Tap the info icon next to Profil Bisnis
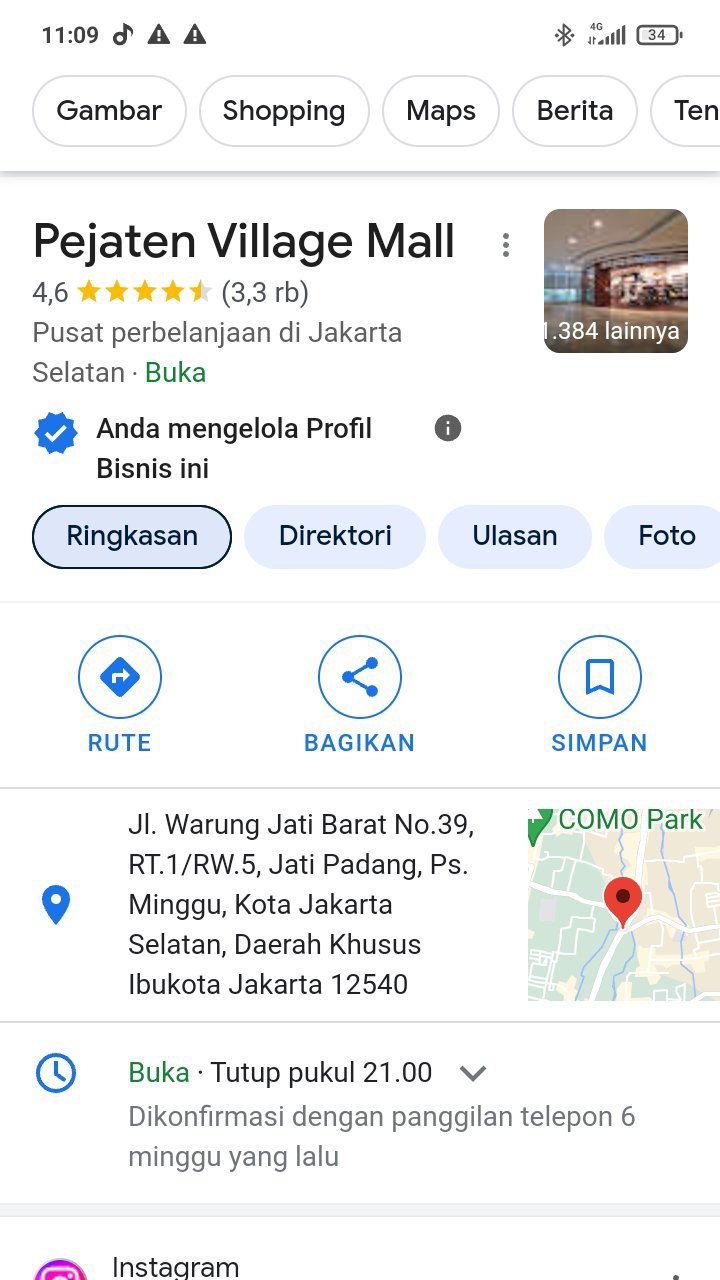The height and width of the screenshot is (1280, 720). [448, 429]
